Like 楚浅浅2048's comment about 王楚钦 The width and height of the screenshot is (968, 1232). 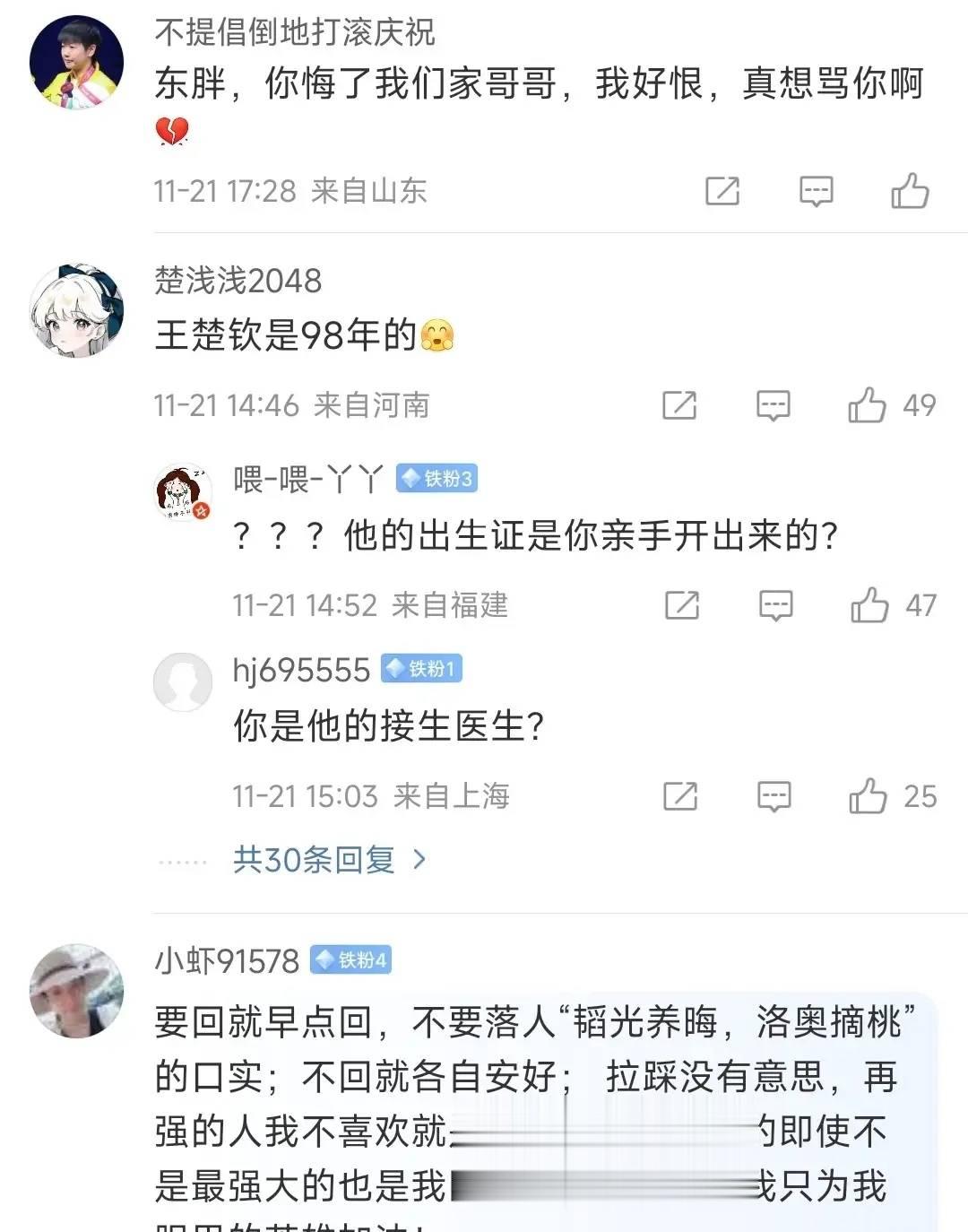click(x=868, y=405)
